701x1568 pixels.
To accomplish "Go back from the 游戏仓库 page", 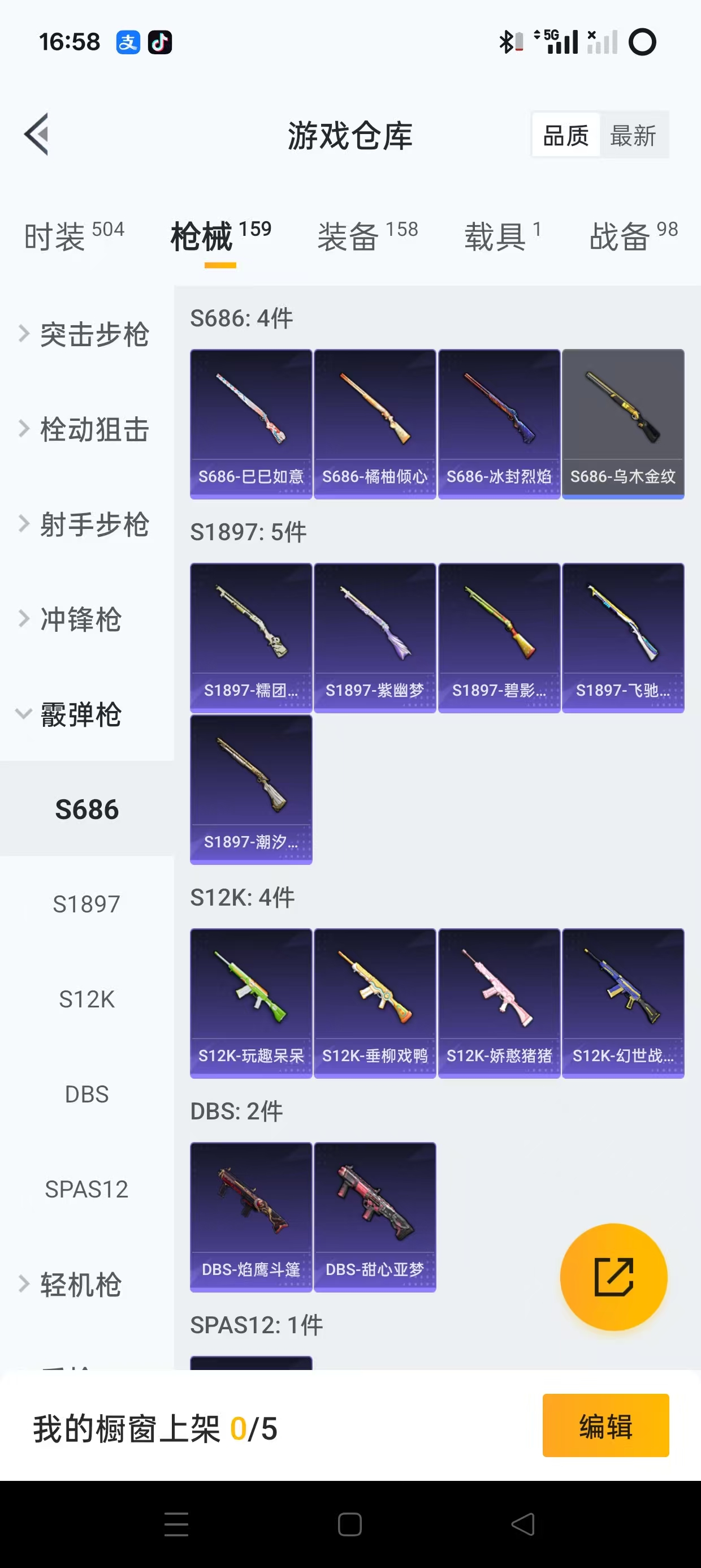I will pos(37,135).
